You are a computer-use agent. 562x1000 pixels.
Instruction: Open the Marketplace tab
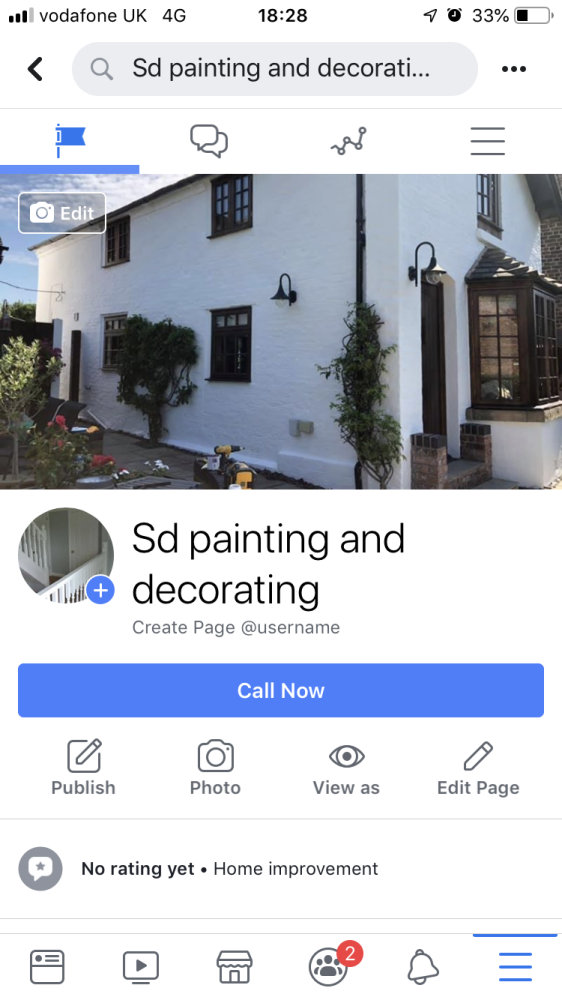click(234, 967)
